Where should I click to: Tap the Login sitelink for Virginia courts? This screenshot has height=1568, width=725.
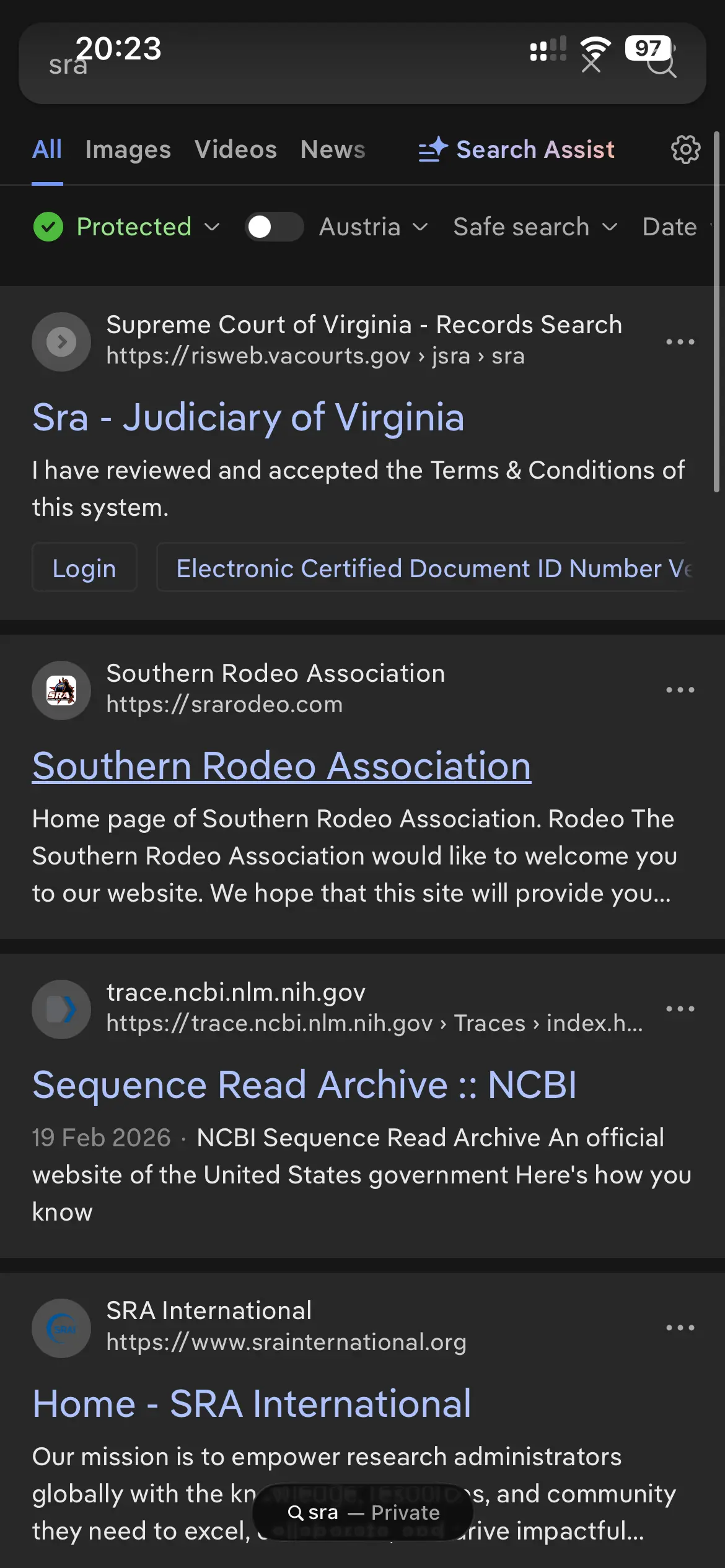84,568
